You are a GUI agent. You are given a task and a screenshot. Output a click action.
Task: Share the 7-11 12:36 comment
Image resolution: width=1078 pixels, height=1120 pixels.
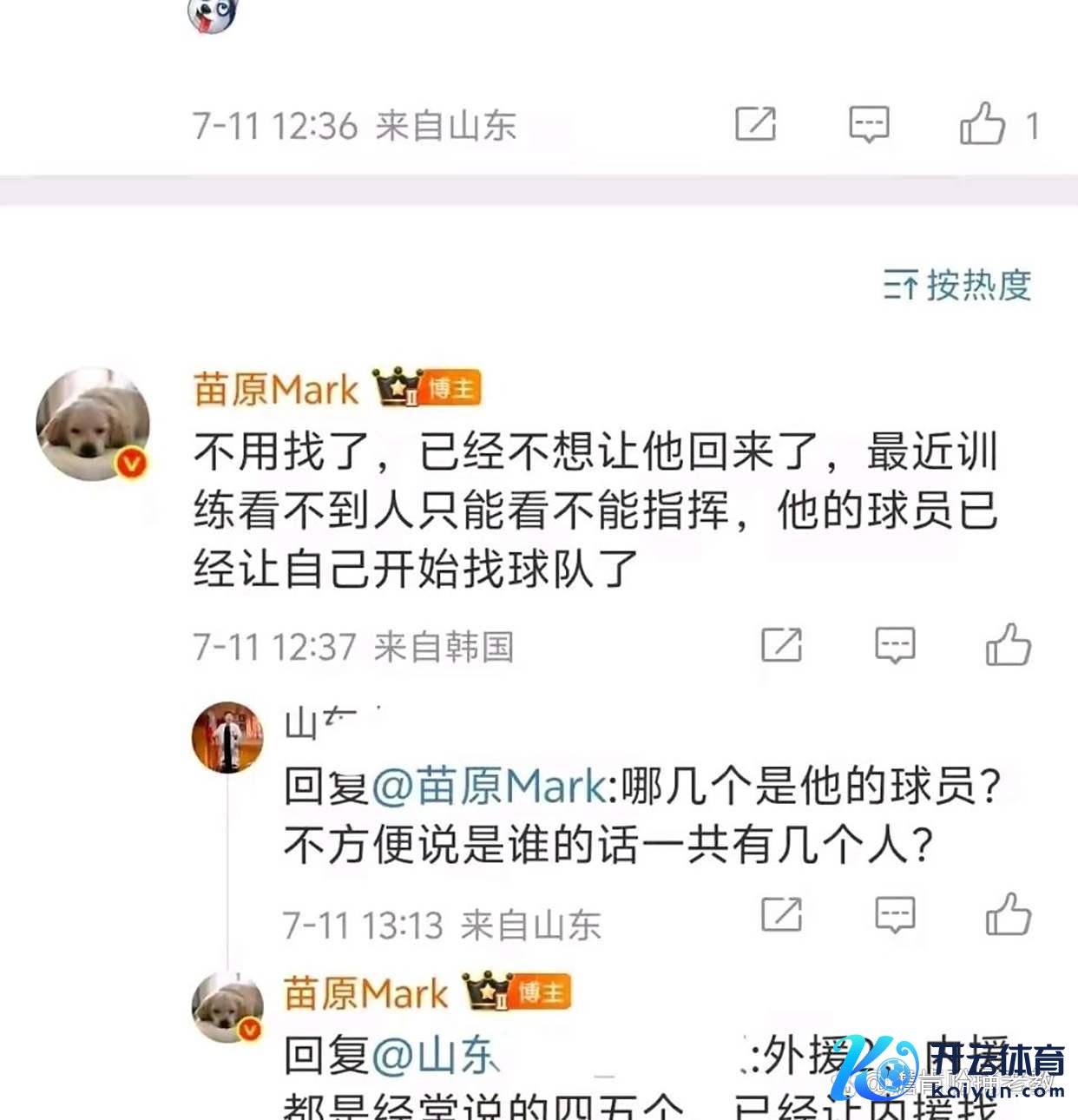click(x=755, y=124)
